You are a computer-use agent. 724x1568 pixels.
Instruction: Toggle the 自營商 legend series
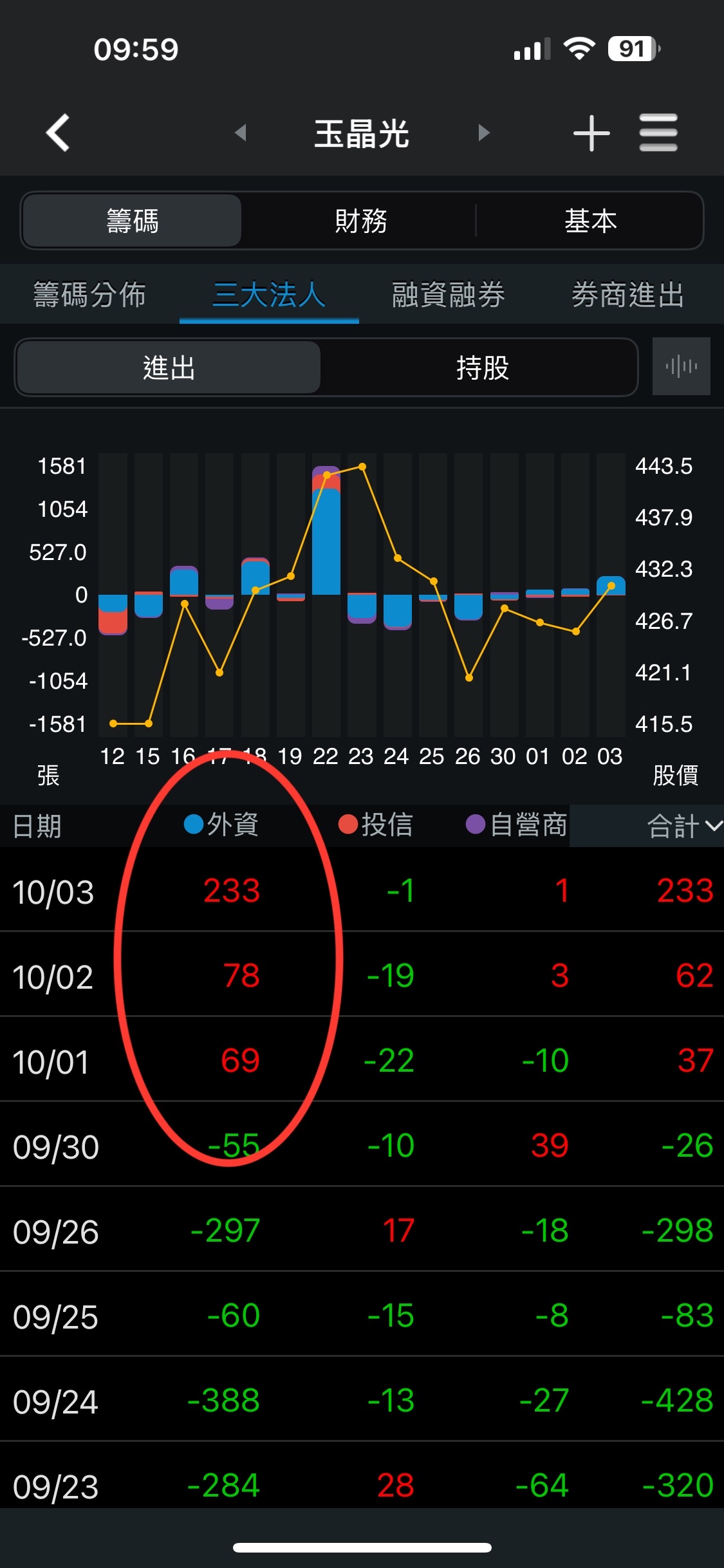tap(516, 825)
